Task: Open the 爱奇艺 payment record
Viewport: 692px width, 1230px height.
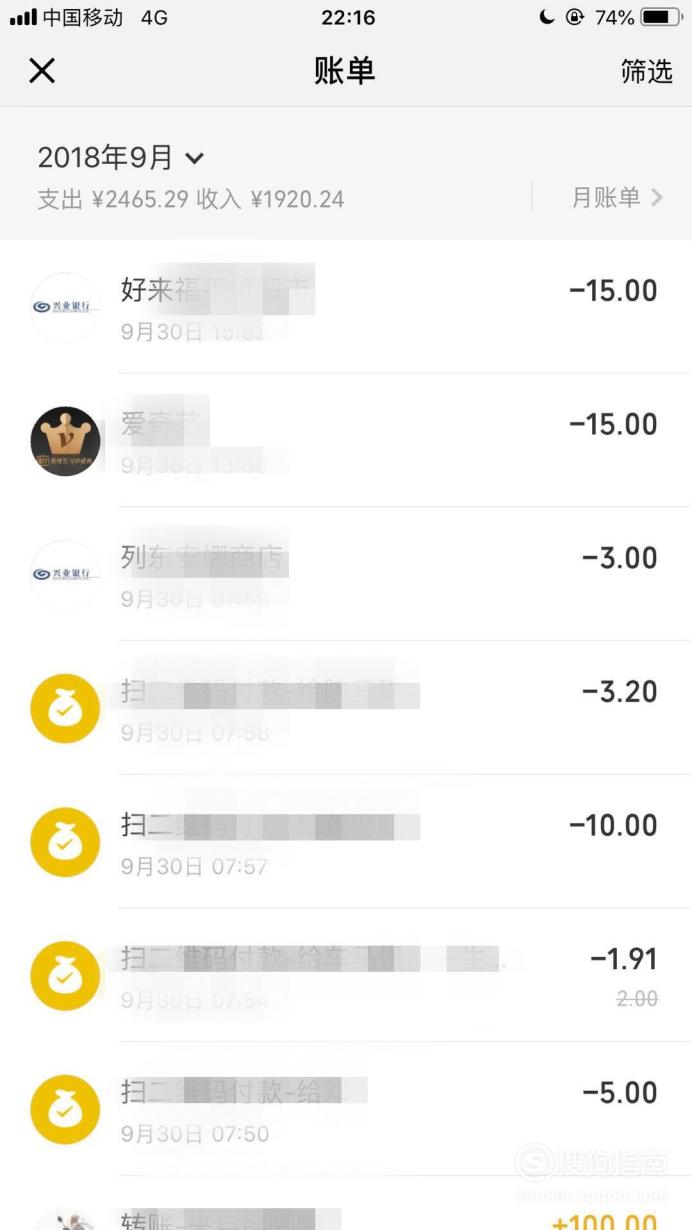Action: click(x=346, y=440)
